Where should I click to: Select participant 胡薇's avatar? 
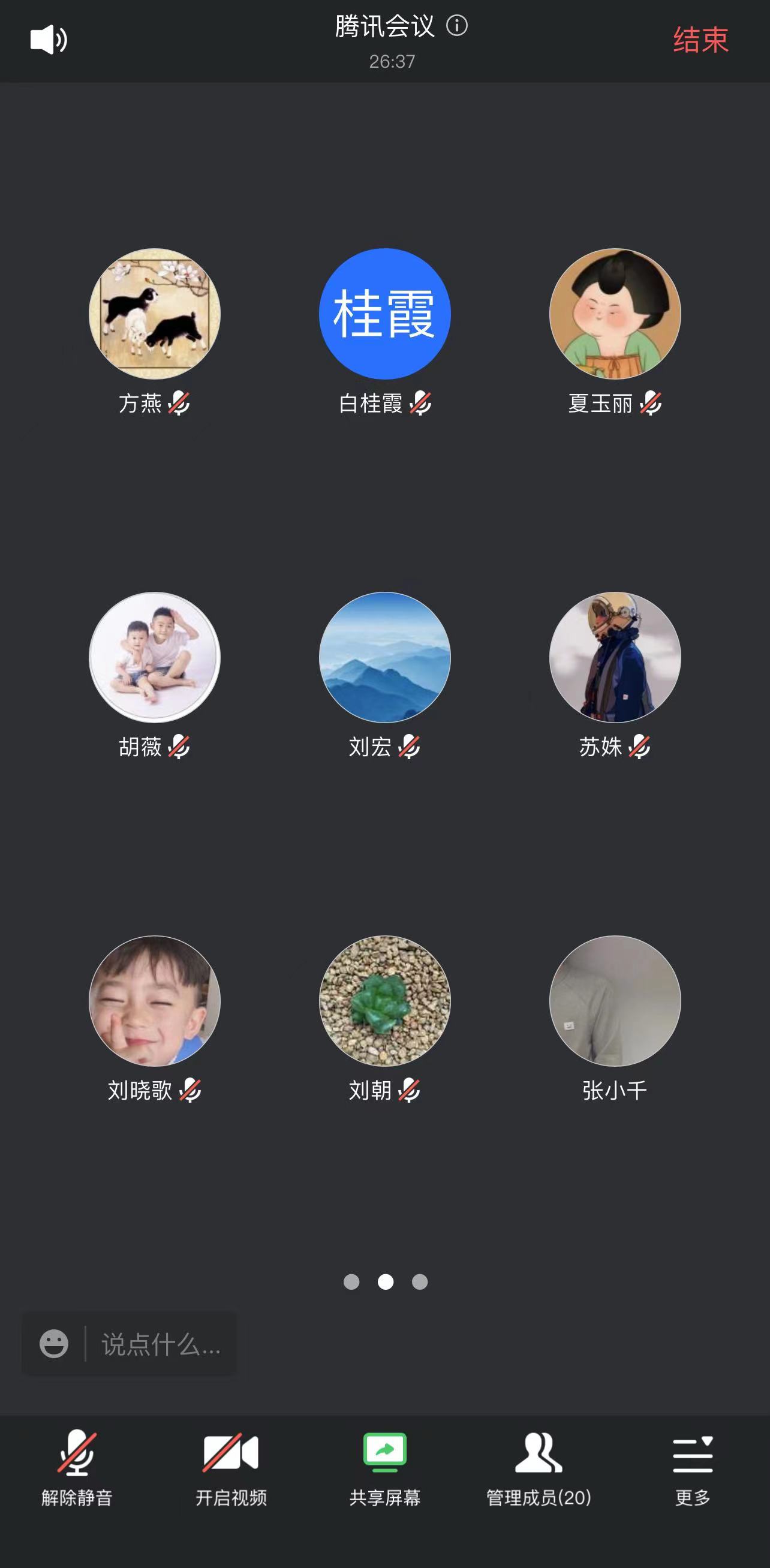point(155,657)
